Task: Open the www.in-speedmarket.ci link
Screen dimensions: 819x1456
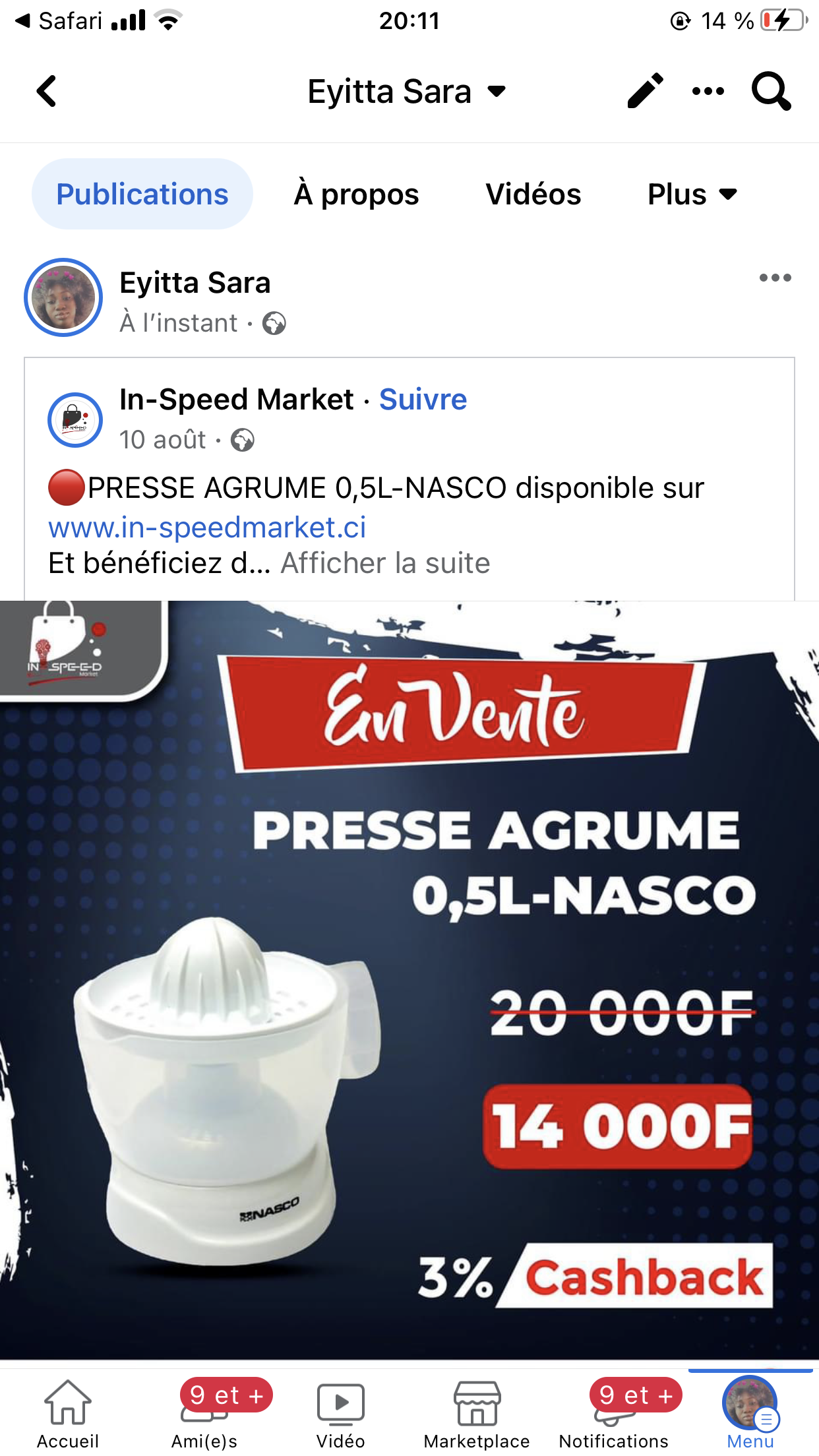Action: (207, 527)
